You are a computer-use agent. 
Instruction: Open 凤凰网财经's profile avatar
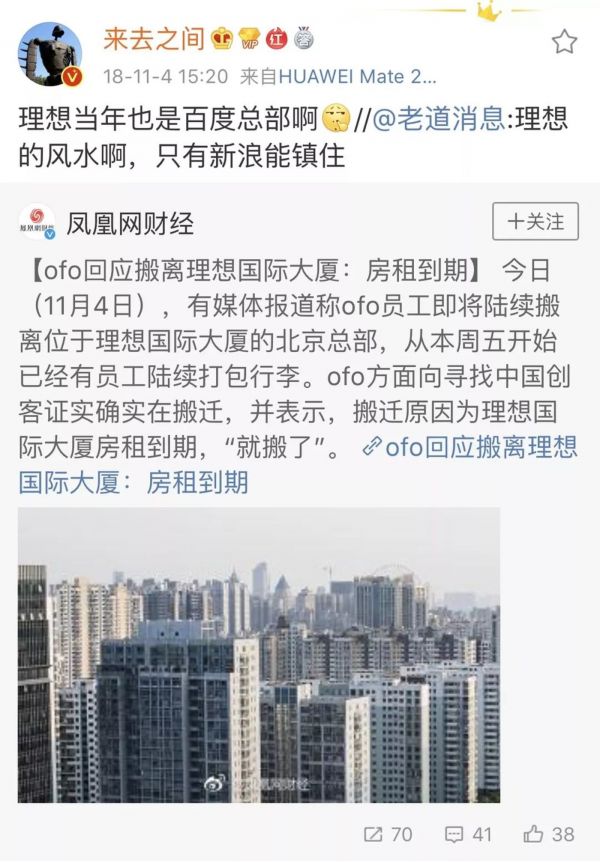click(x=37, y=223)
